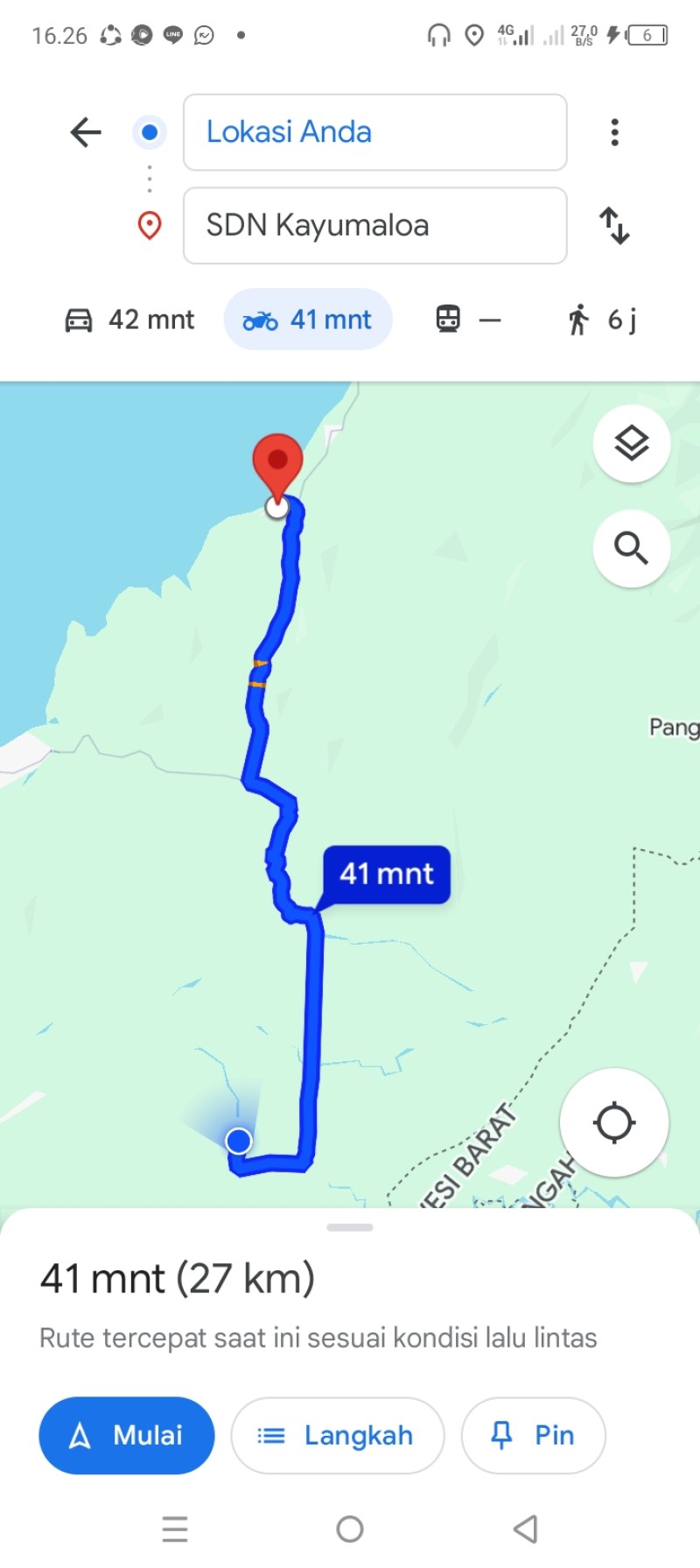The height and width of the screenshot is (1568, 700).
Task: Swap start and destination locations
Action: click(x=614, y=225)
